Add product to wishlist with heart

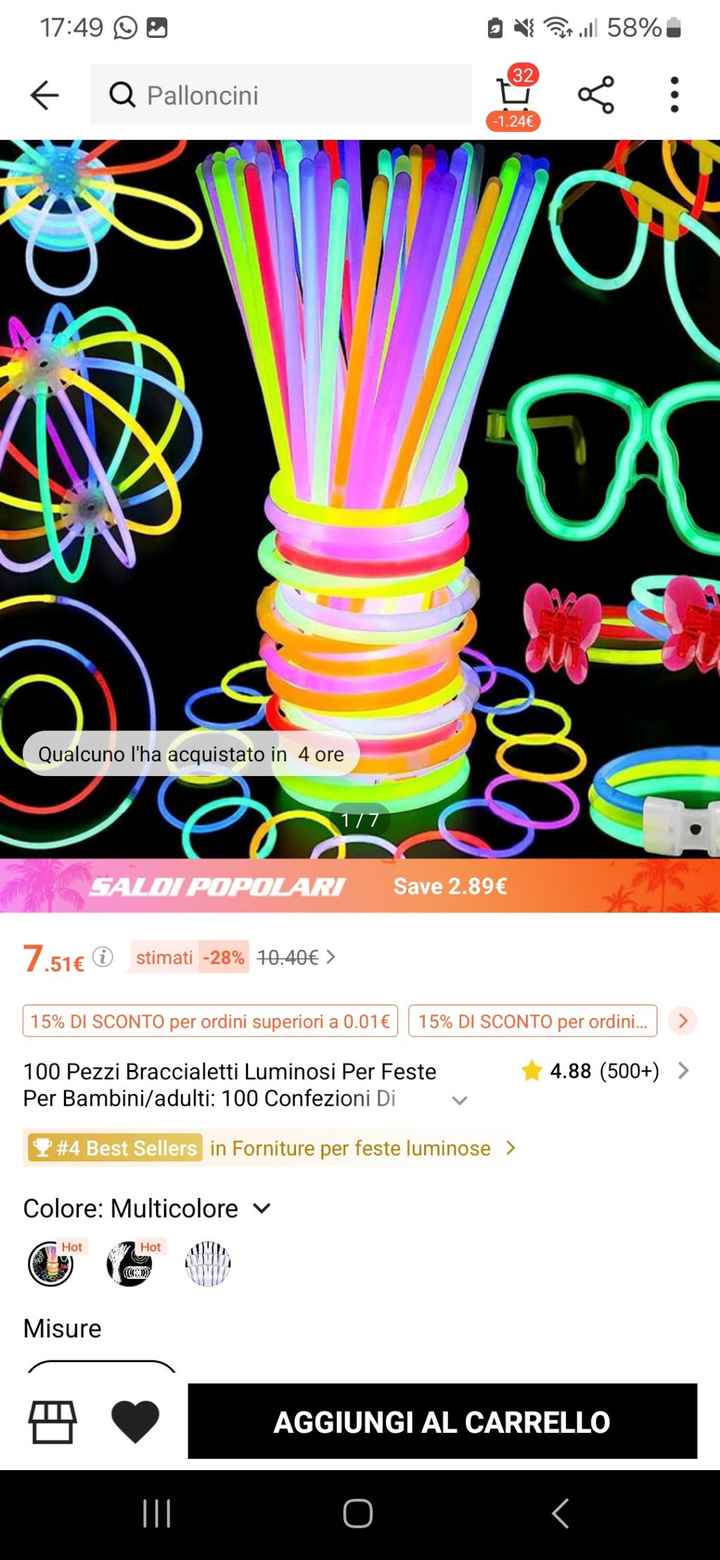pyautogui.click(x=135, y=1421)
